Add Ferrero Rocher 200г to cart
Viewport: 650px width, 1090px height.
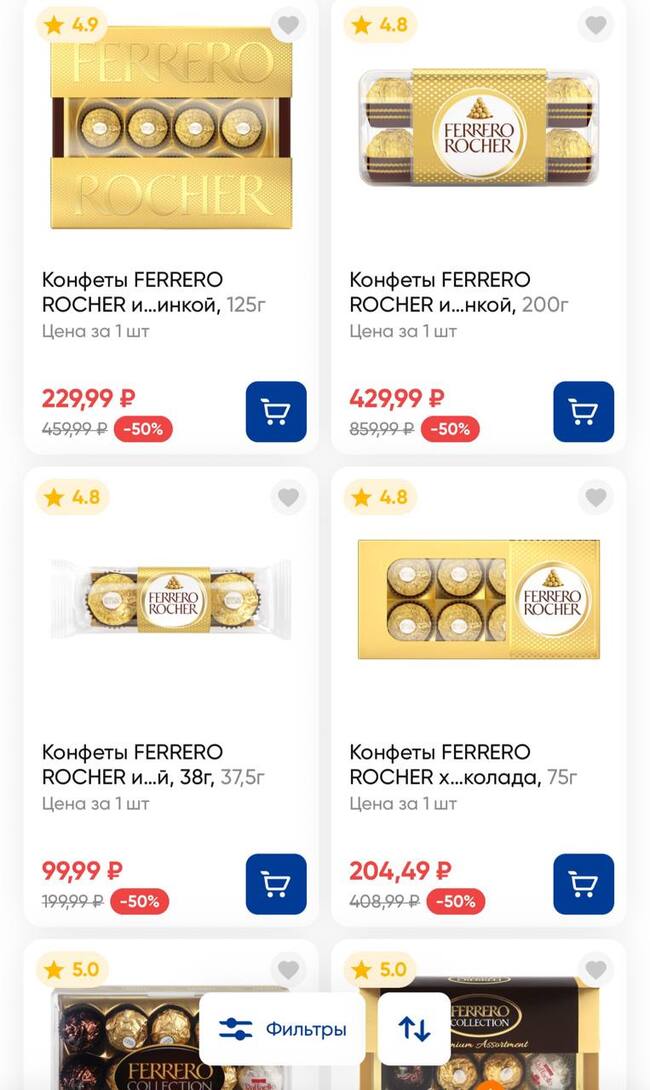point(583,412)
